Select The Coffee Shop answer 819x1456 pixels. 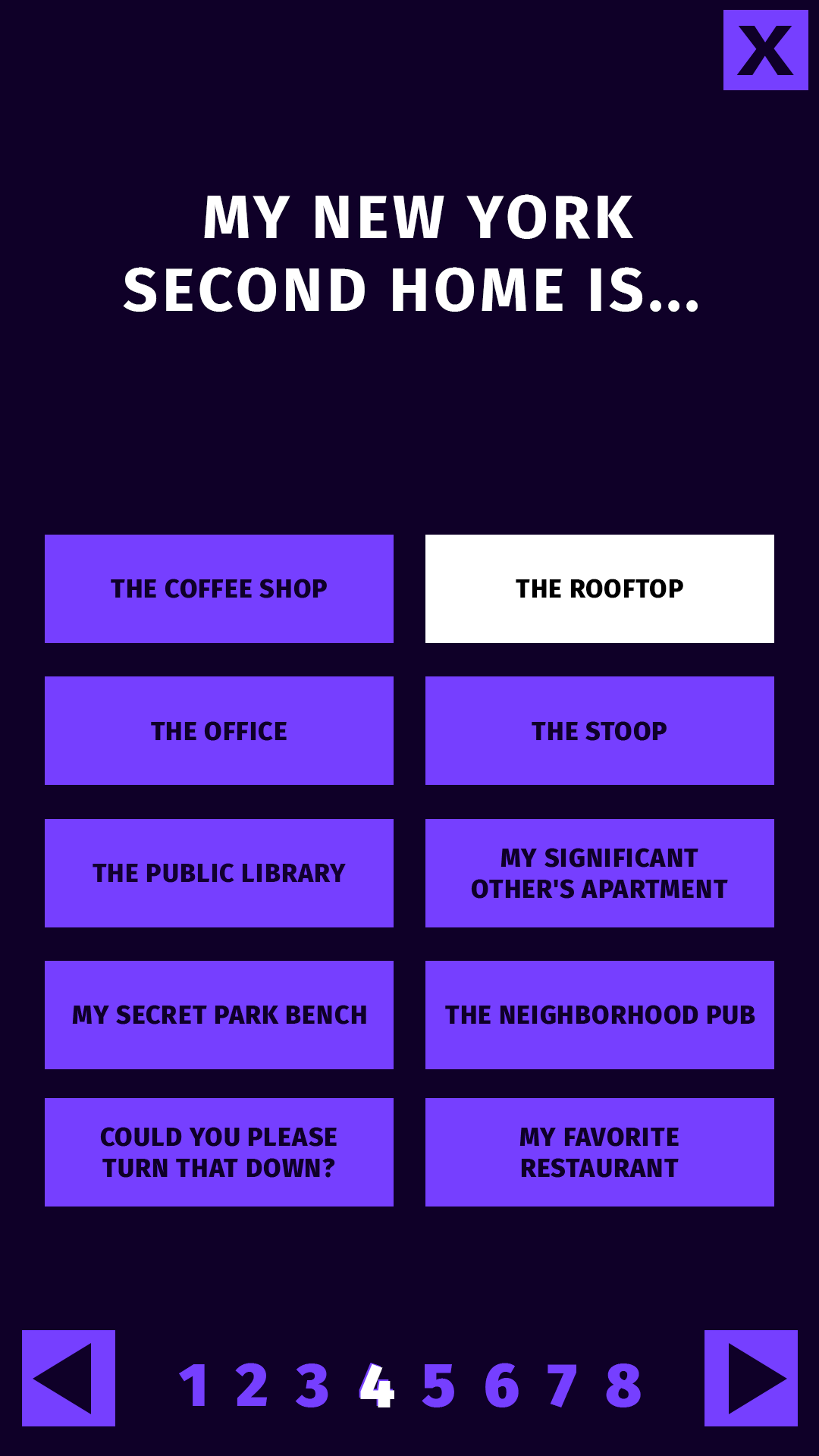219,588
